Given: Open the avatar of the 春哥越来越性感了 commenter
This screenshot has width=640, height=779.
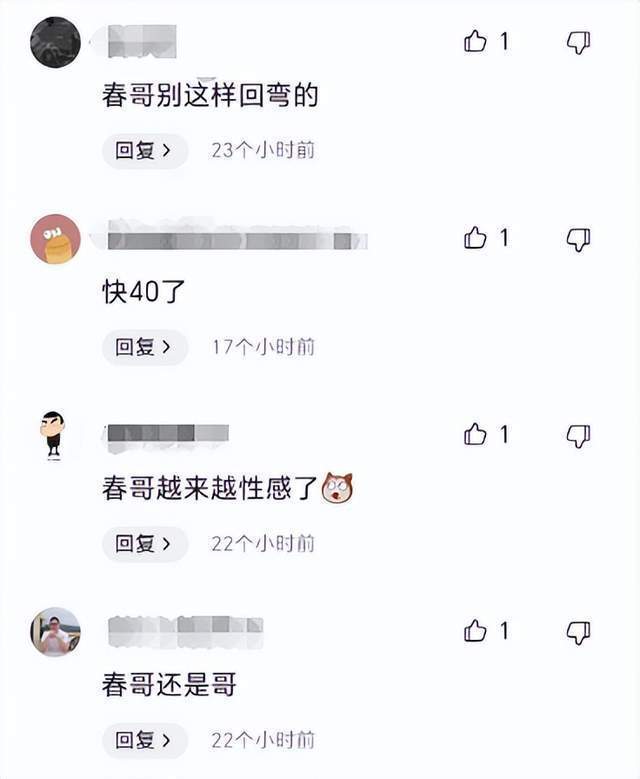Looking at the screenshot, I should [x=54, y=435].
